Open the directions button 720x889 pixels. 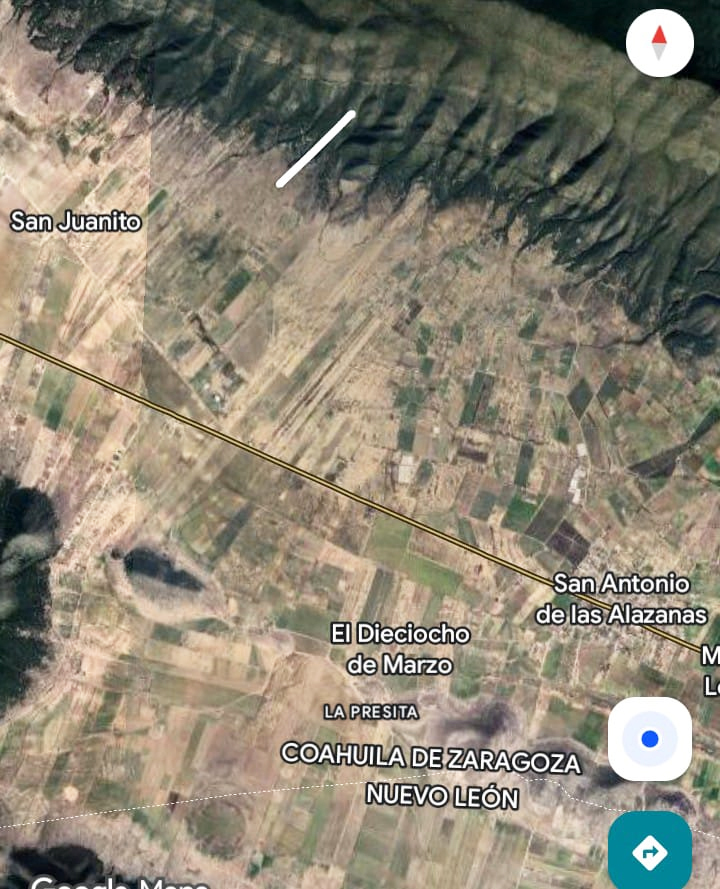[x=650, y=852]
